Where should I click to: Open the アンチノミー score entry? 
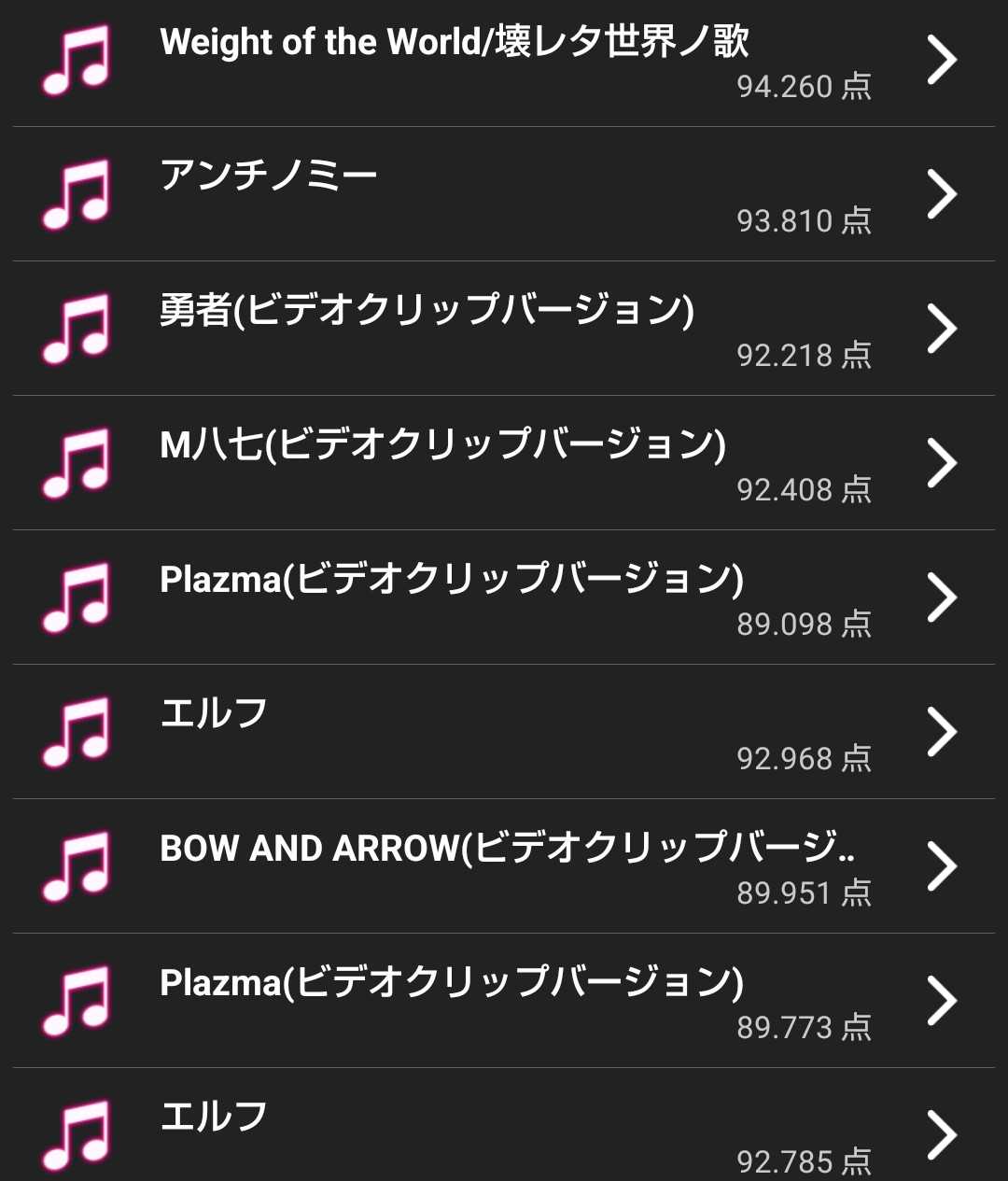point(504,194)
